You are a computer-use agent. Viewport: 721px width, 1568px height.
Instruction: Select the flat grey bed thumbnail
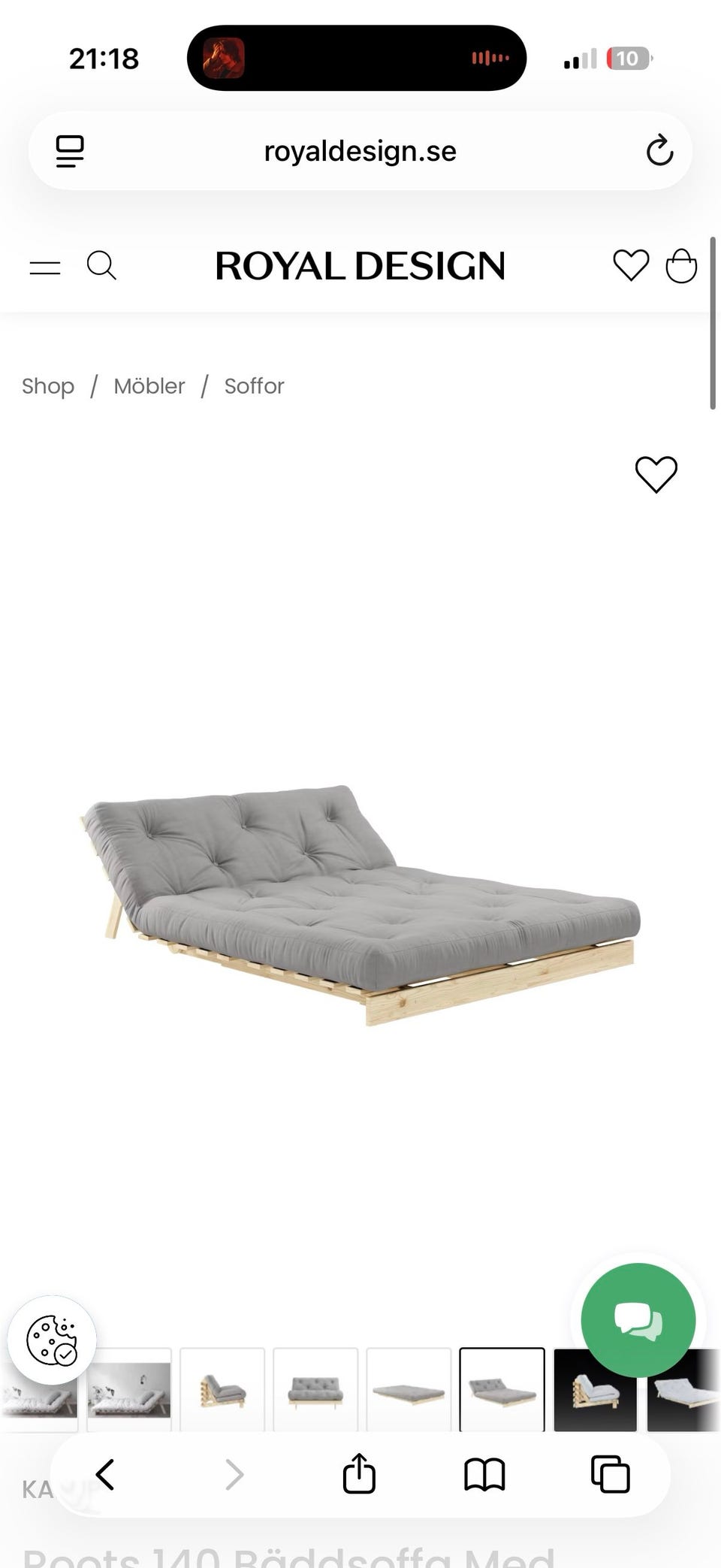point(409,1389)
